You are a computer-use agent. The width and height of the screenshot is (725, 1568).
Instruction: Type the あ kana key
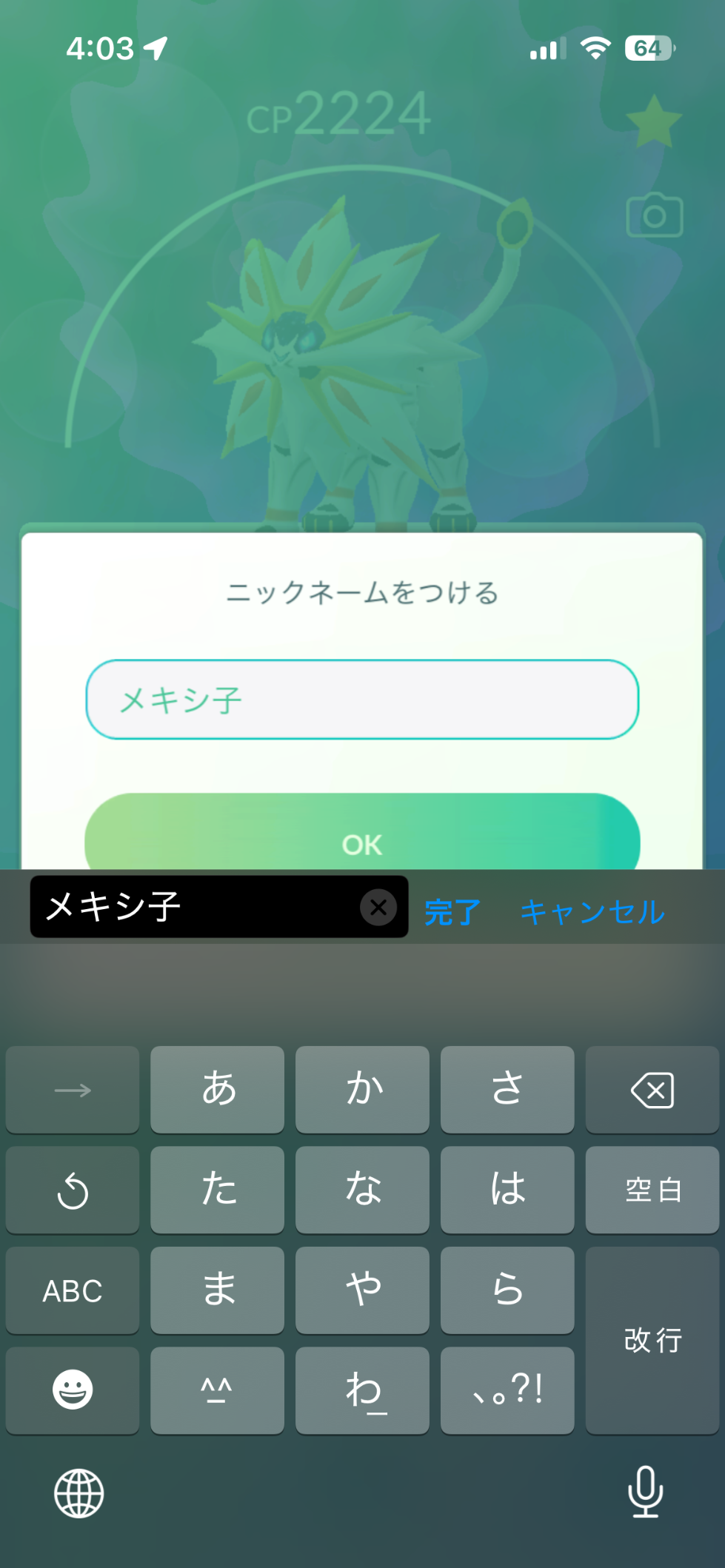pyautogui.click(x=218, y=1090)
